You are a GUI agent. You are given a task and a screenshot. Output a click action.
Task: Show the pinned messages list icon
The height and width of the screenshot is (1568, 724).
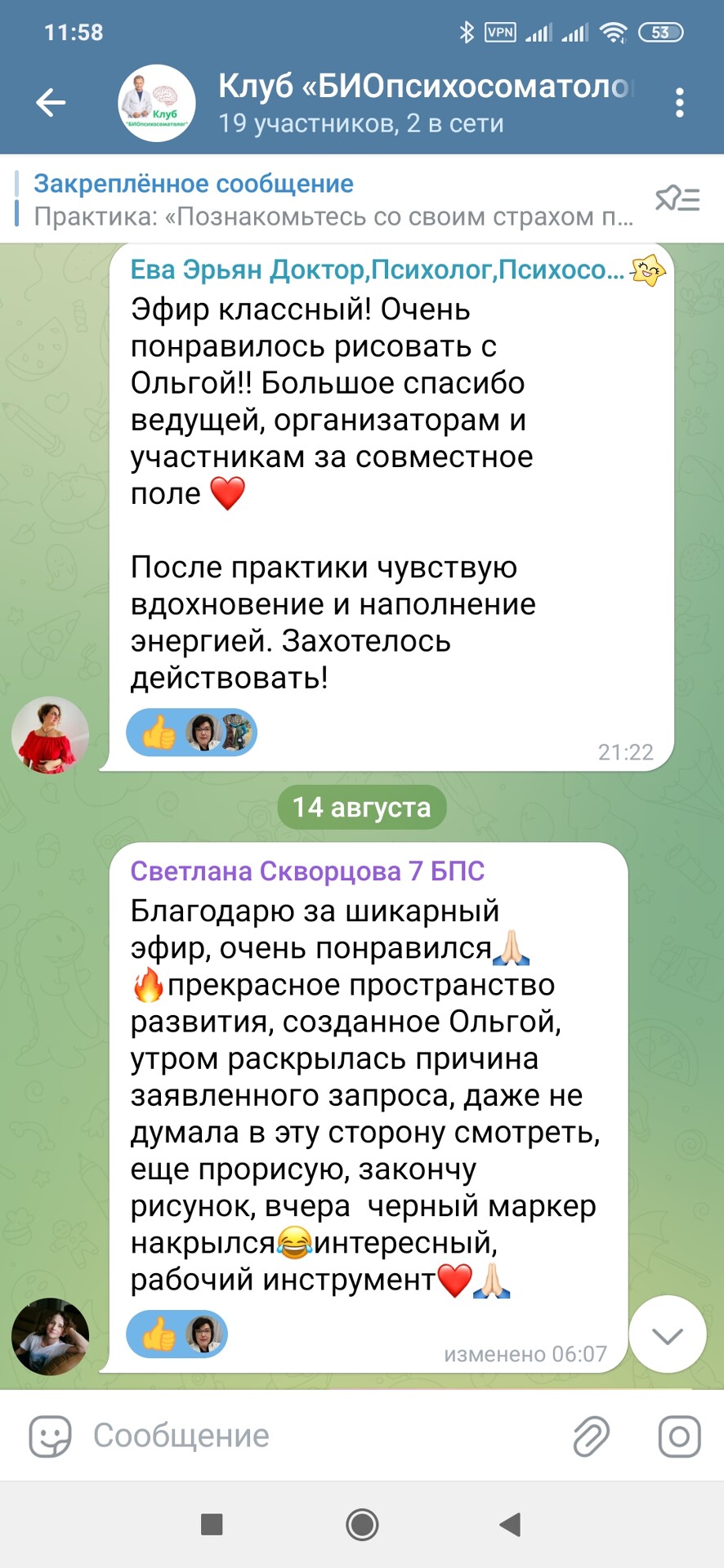(x=677, y=198)
